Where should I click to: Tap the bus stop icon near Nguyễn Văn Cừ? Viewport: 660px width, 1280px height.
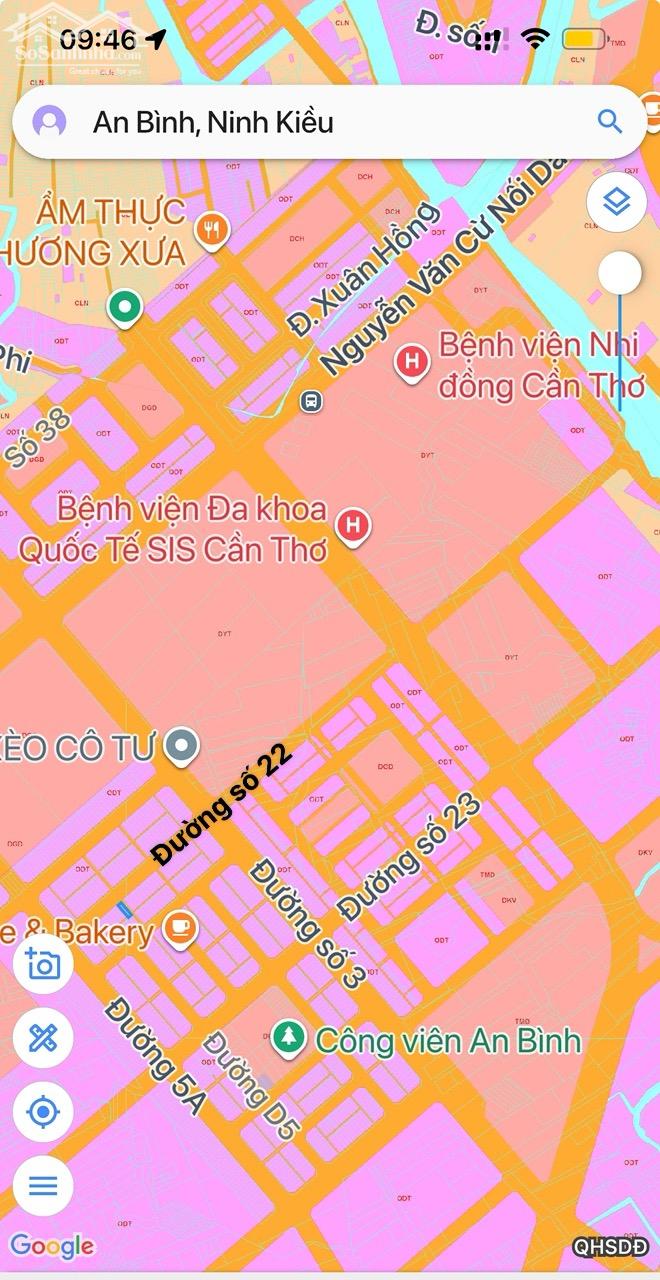tap(311, 401)
